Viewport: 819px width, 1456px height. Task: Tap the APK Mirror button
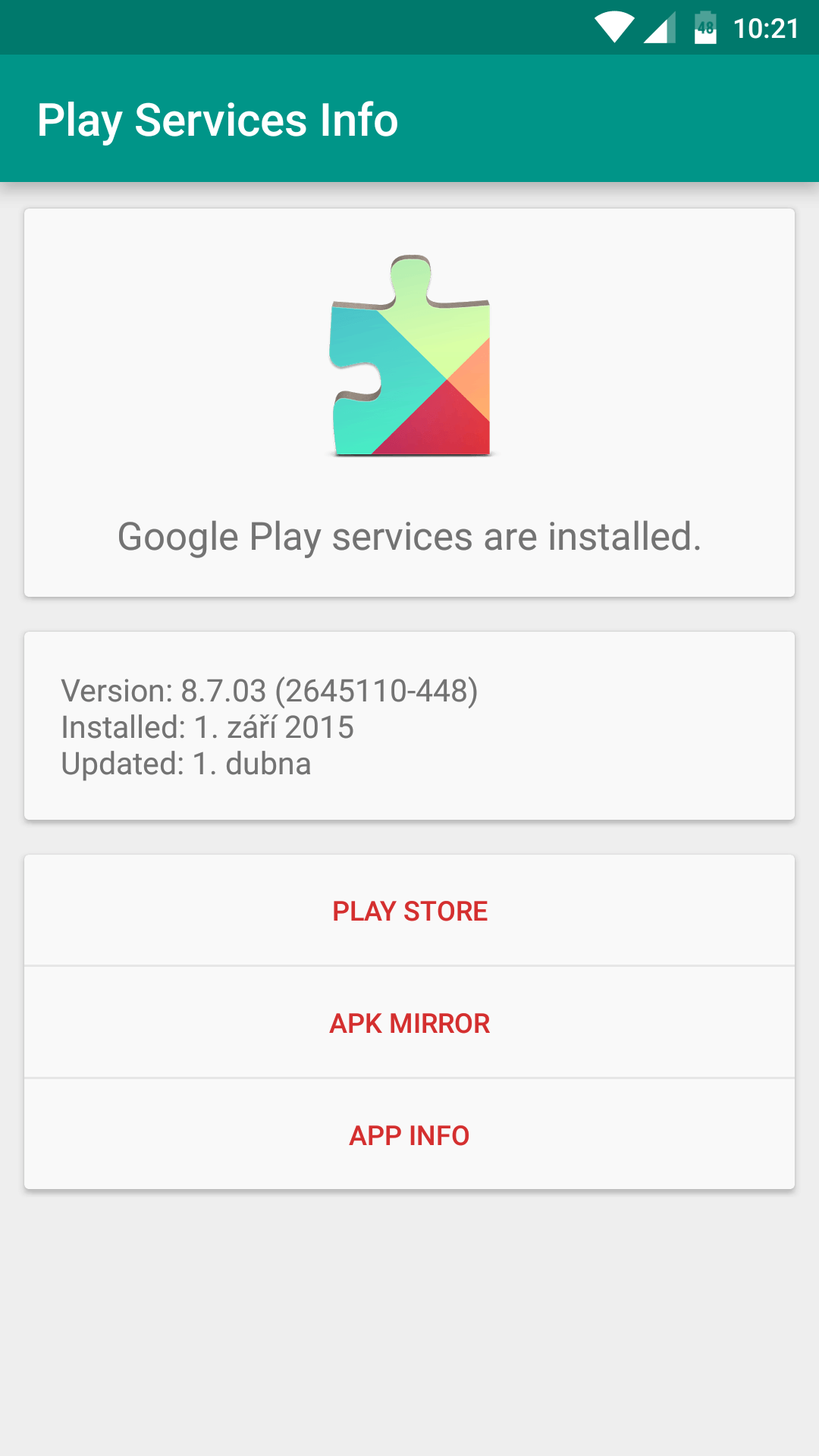tap(409, 1022)
